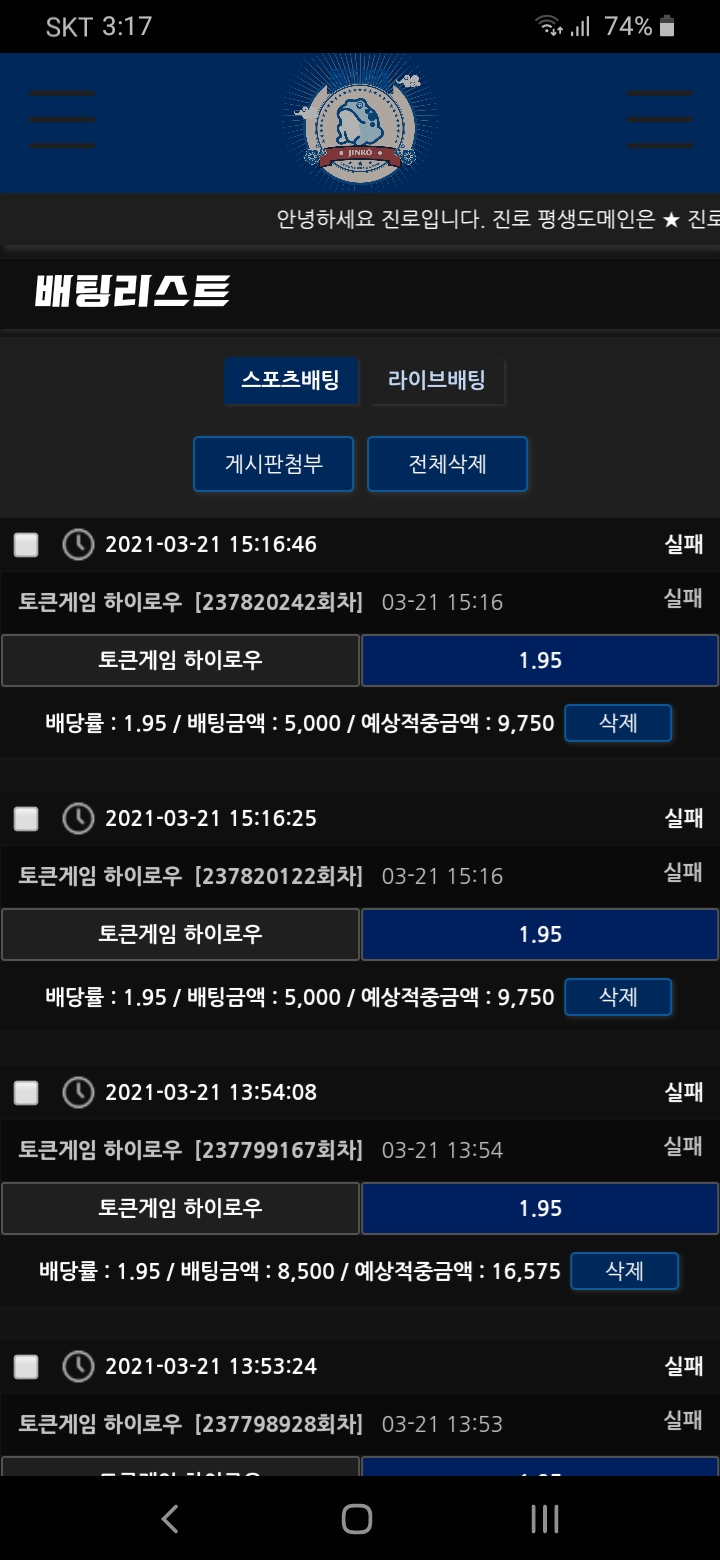Viewport: 720px width, 1560px height.
Task: Tap the 게시판첨부 button
Action: tap(273, 464)
